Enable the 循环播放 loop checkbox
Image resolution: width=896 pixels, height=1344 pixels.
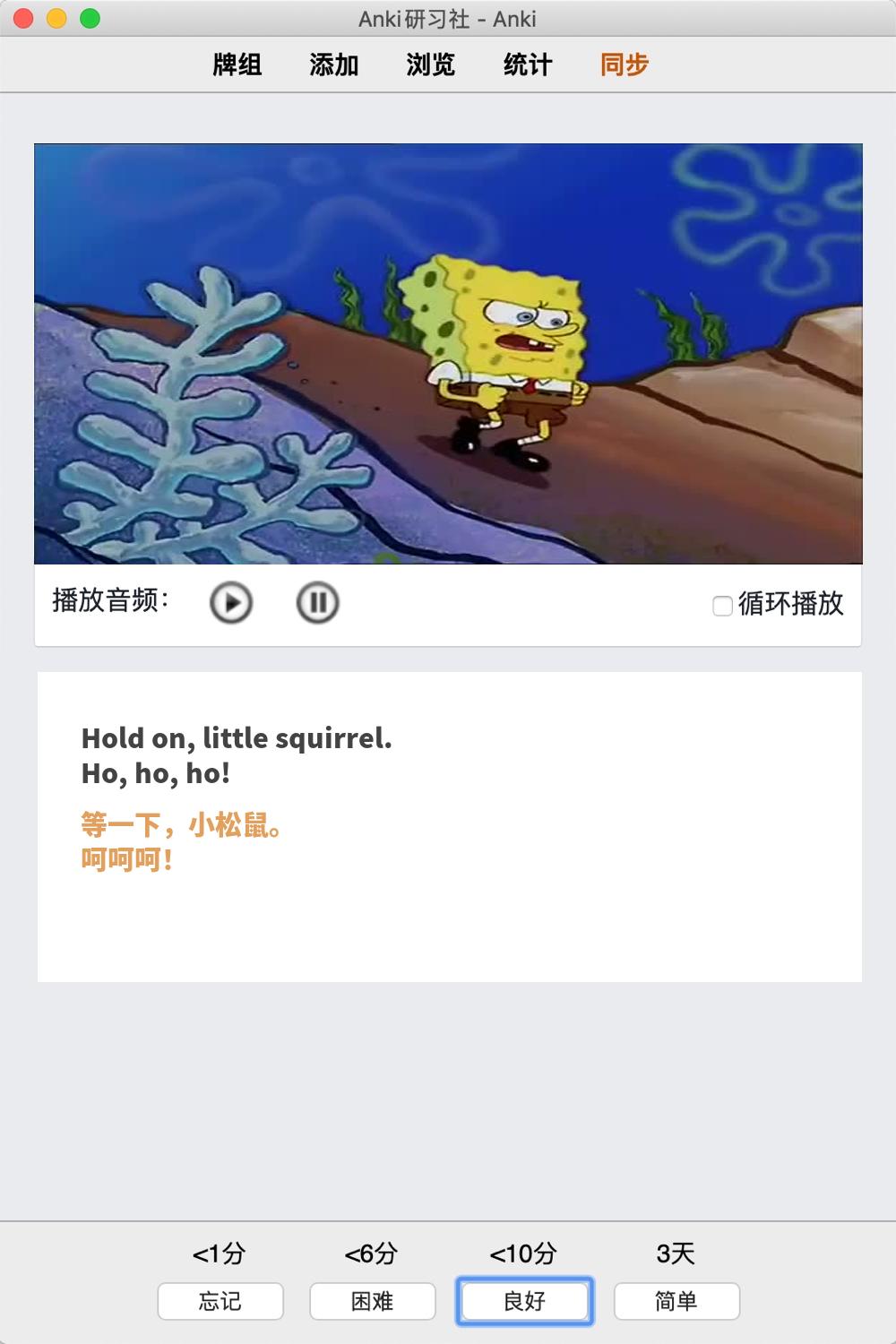pyautogui.click(x=722, y=606)
